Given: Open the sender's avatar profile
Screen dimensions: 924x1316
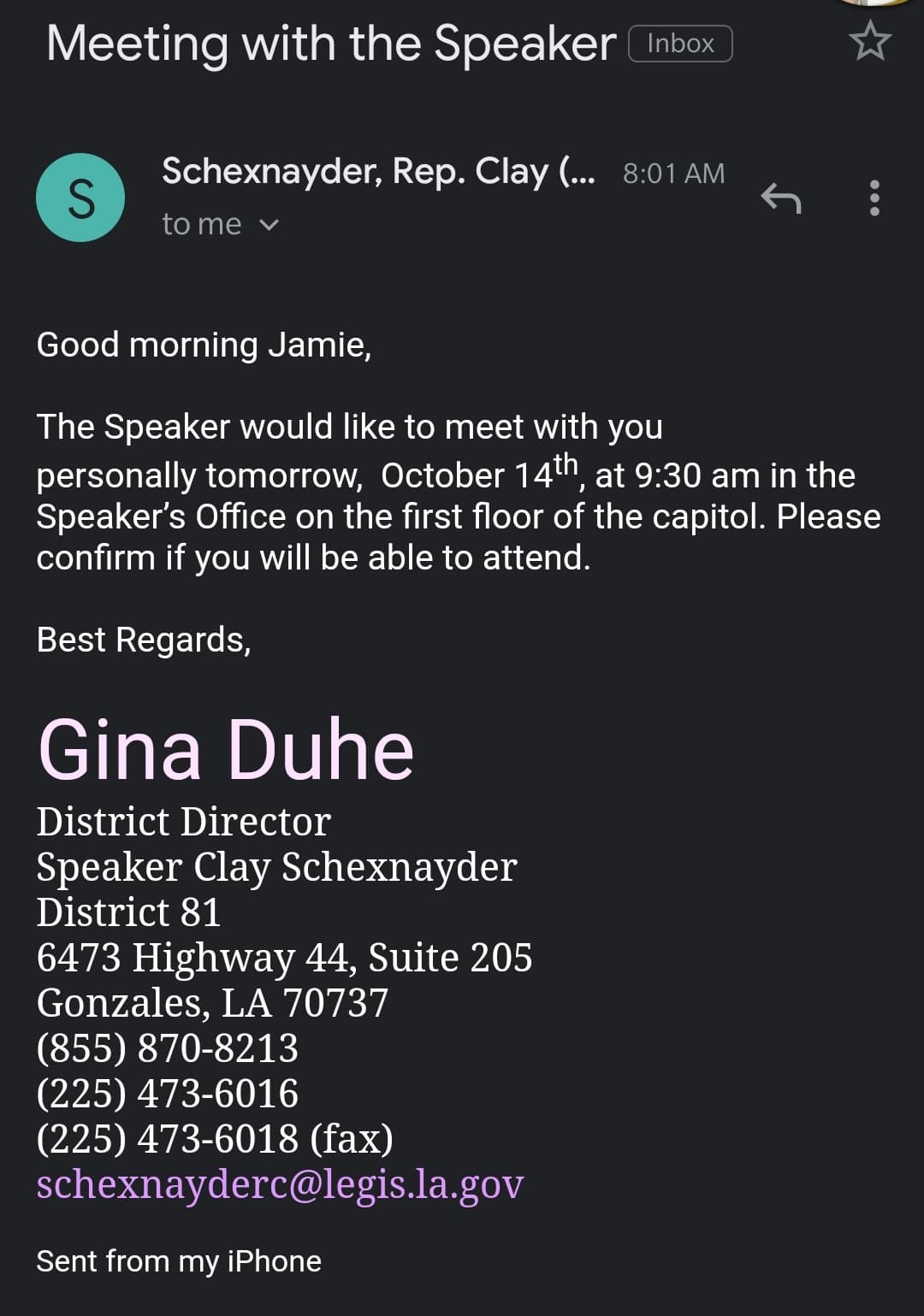Looking at the screenshot, I should pos(80,198).
